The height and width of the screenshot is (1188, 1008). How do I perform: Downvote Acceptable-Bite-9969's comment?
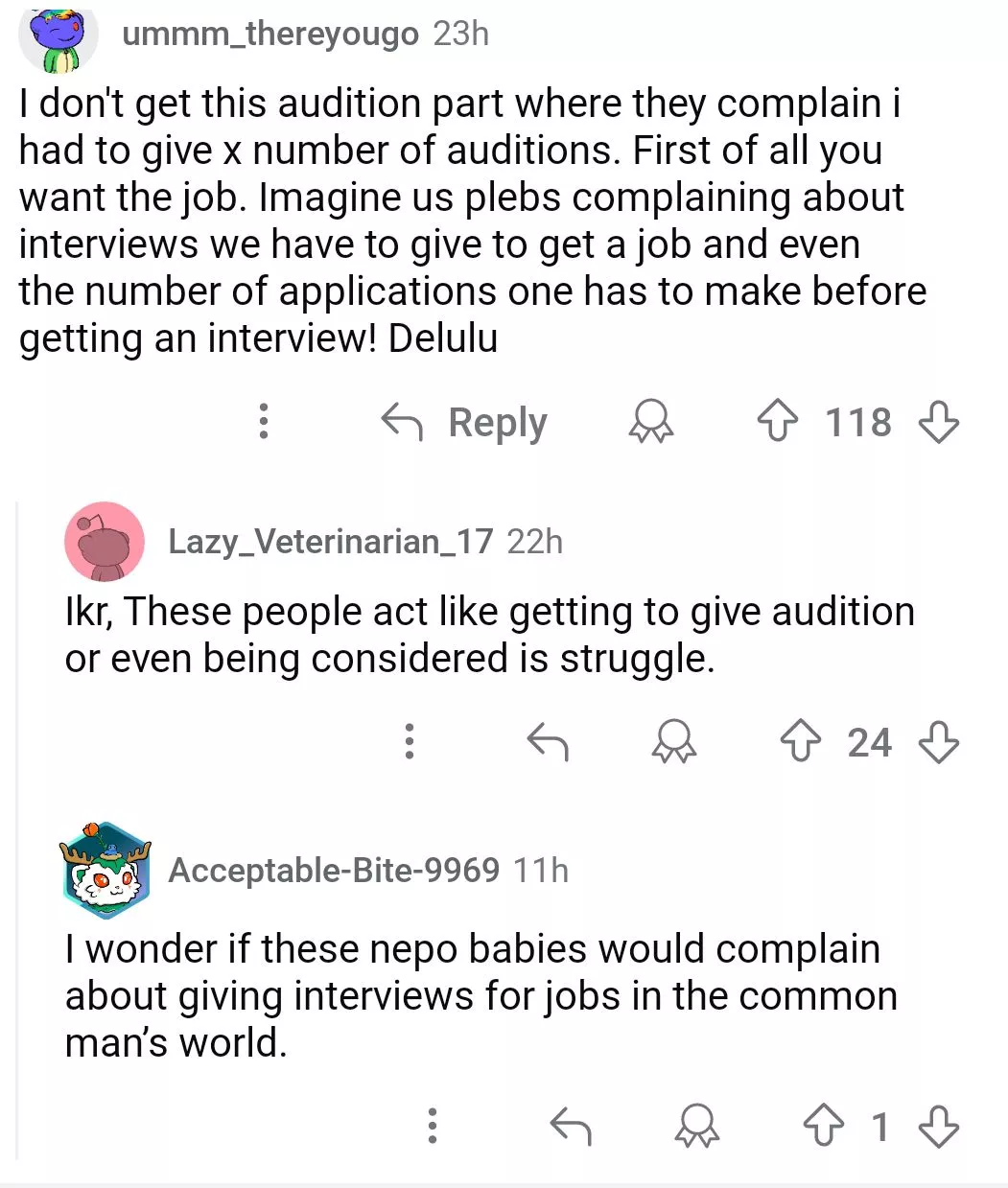[x=938, y=1126]
